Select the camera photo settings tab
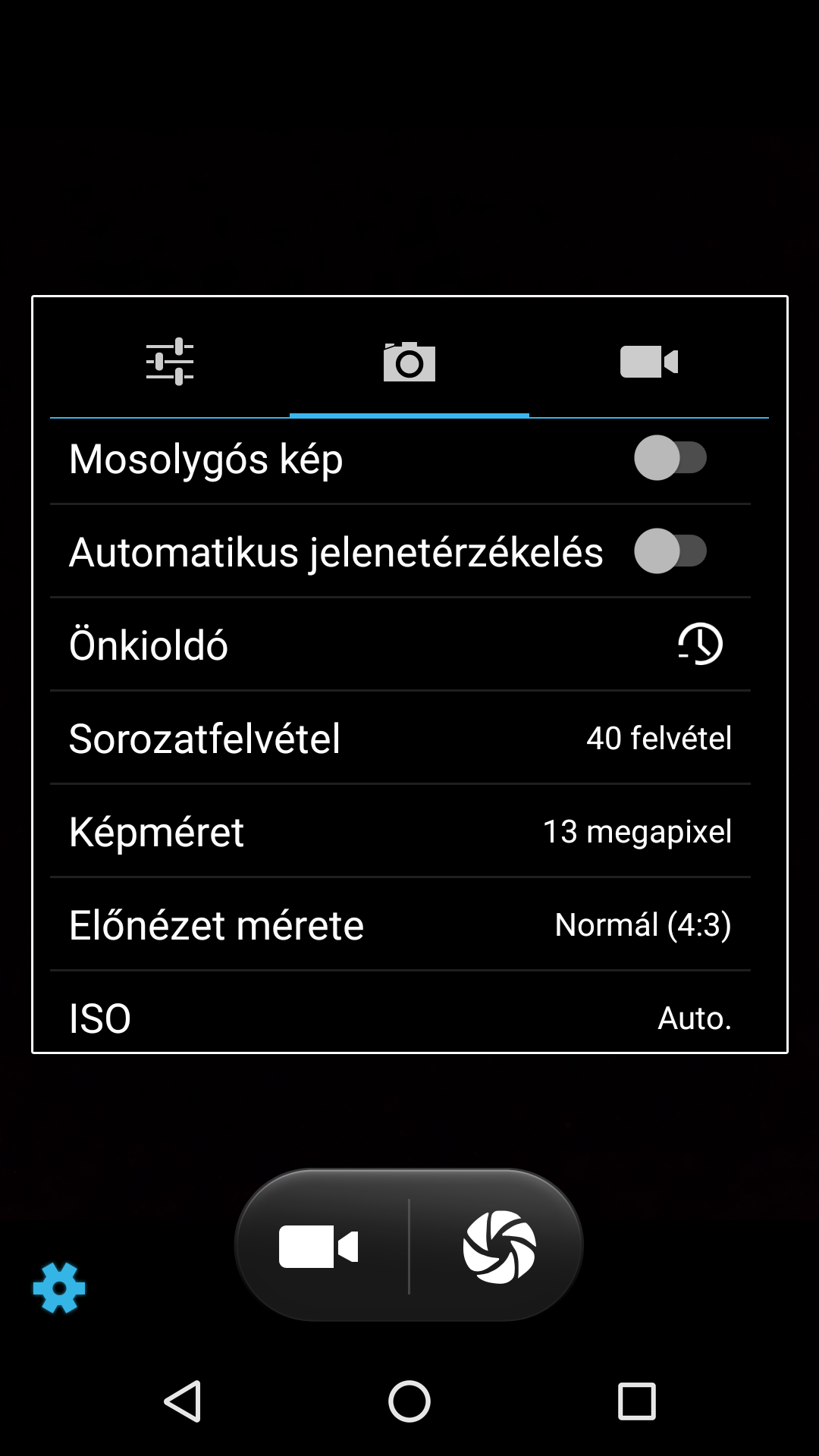Screen dimensions: 819x1456 pos(409,362)
